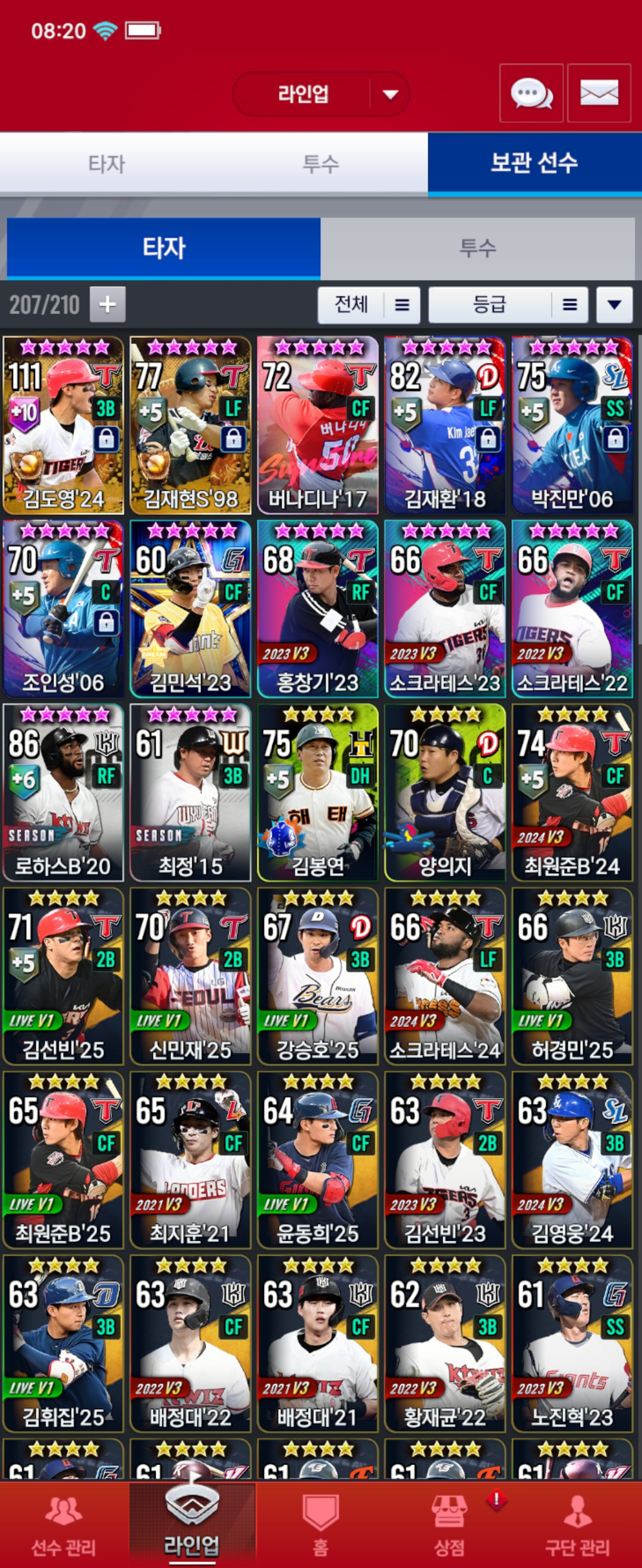Screen dimensions: 642x1568
Task: Open the mailbox envelope icon
Action: point(599,94)
